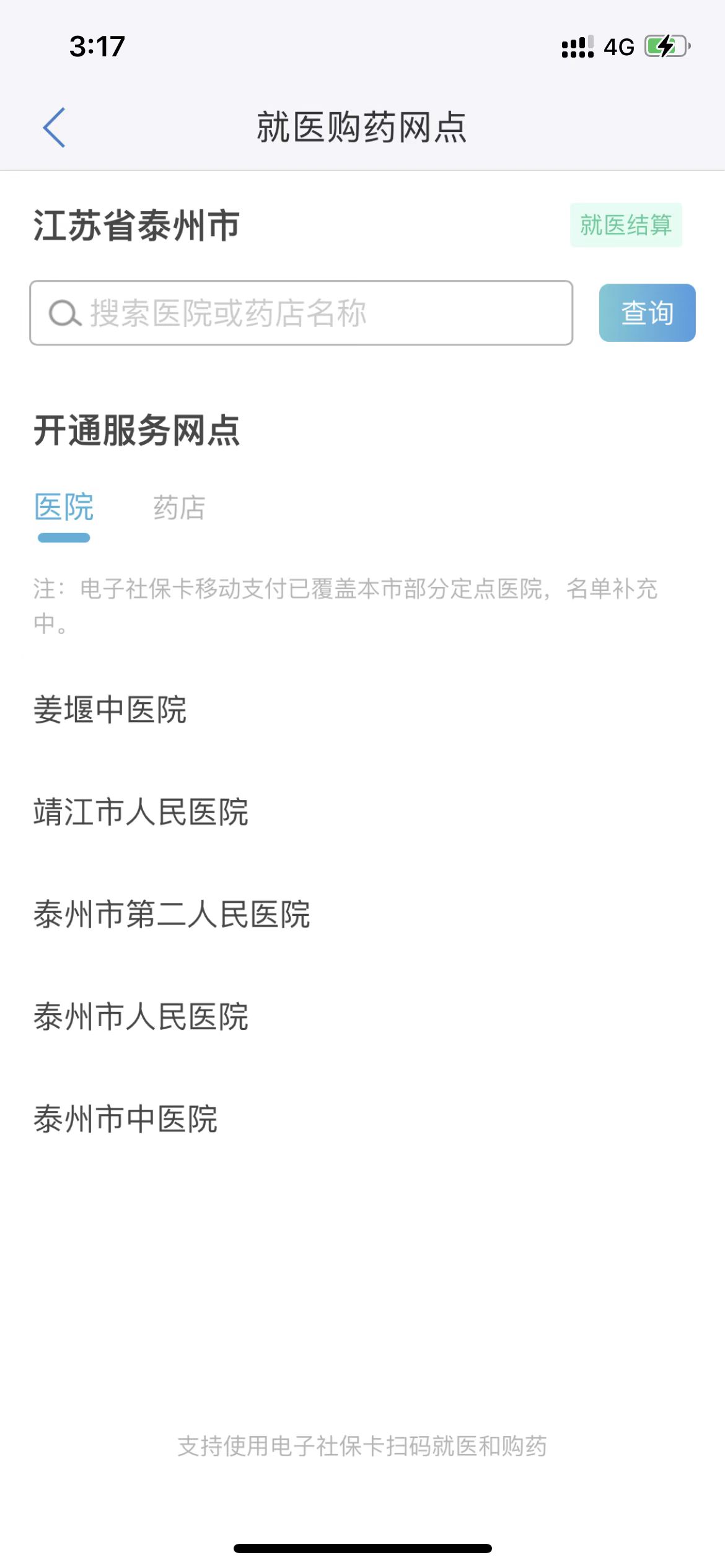Image resolution: width=725 pixels, height=1568 pixels.
Task: Tap the 就医结算 tag button
Action: click(x=626, y=225)
